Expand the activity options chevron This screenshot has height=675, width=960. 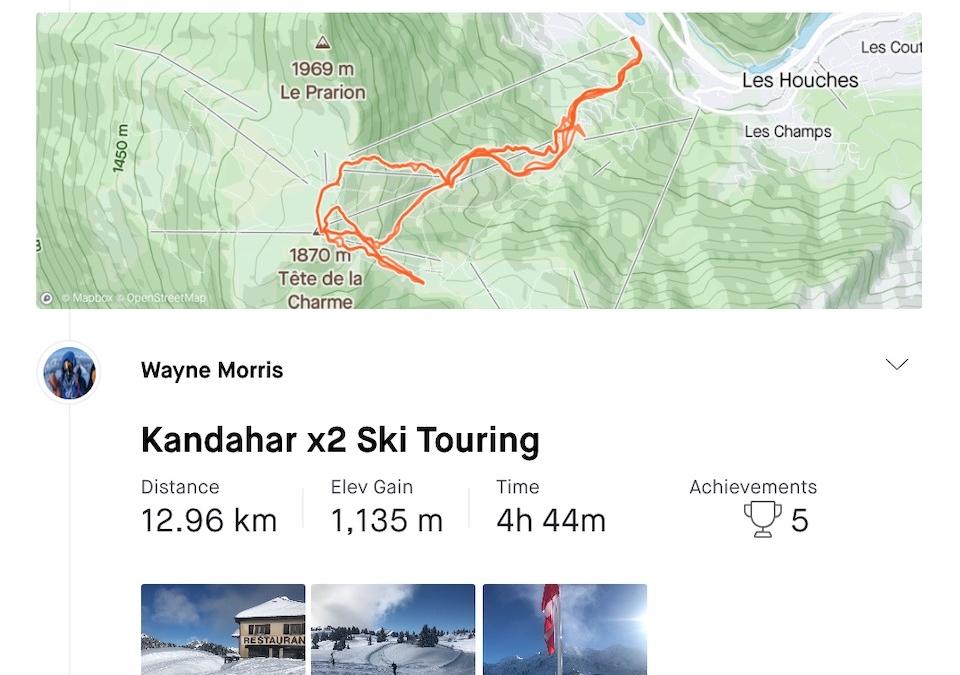tap(896, 365)
